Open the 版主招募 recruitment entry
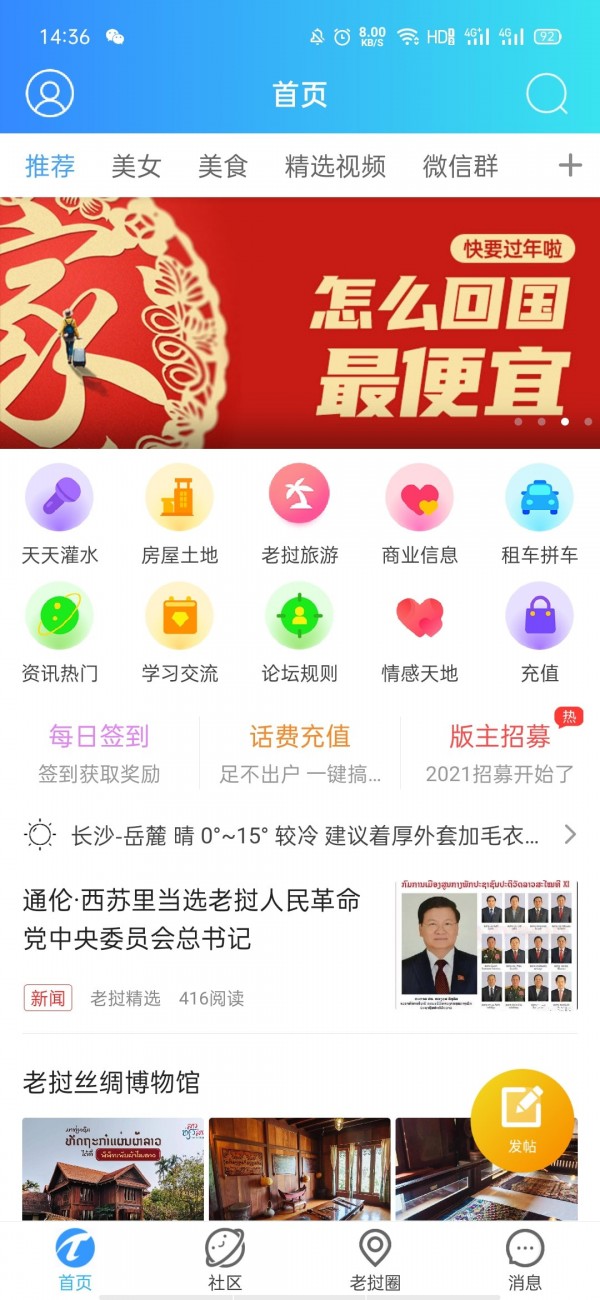 500,752
